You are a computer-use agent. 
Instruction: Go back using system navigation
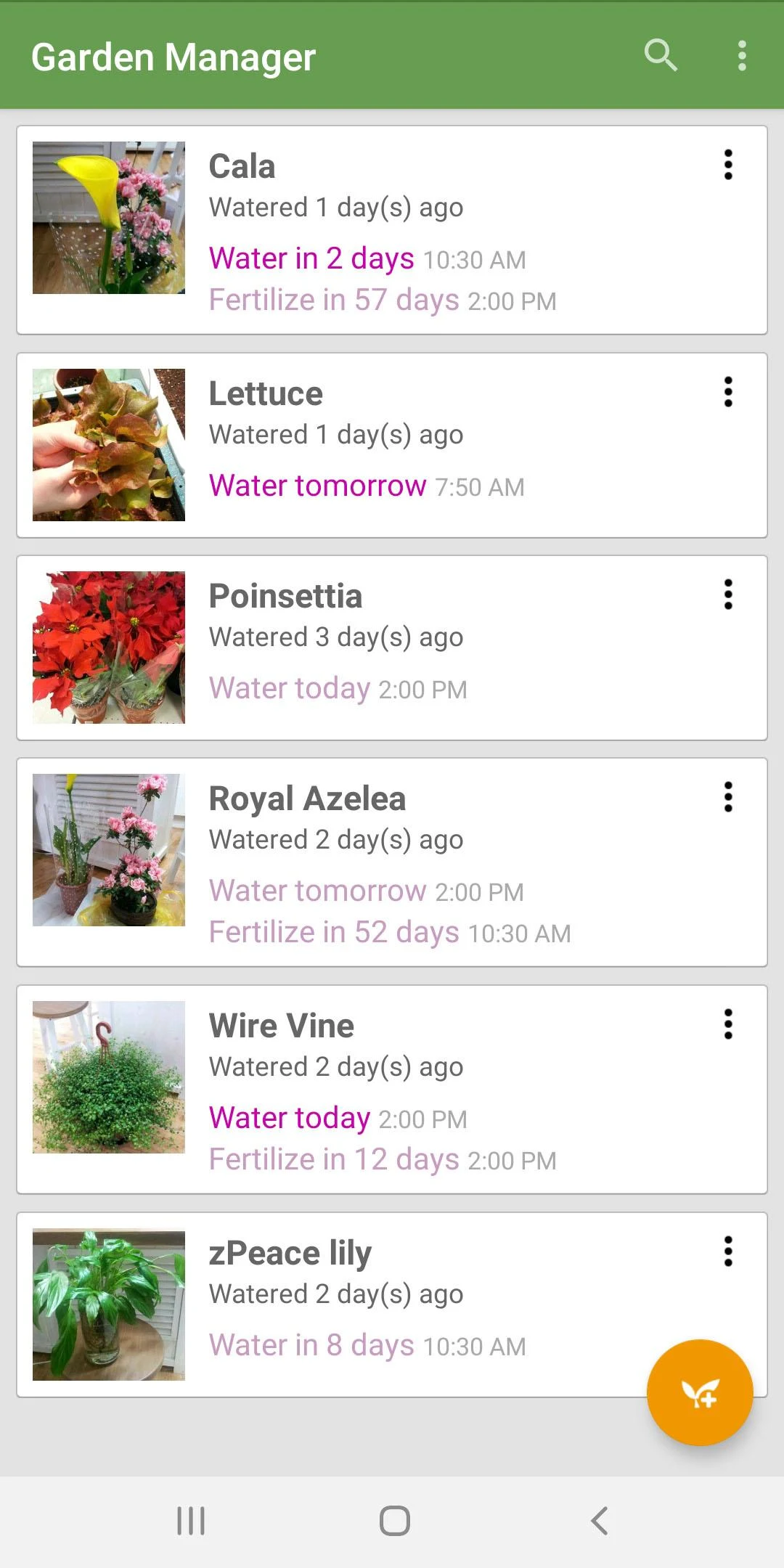click(599, 1520)
